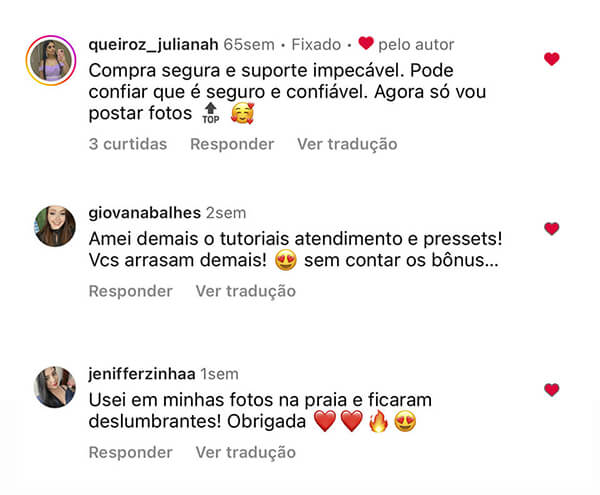See translation of jenifferzinhaa's comment
The image size is (600, 495).
point(246,452)
